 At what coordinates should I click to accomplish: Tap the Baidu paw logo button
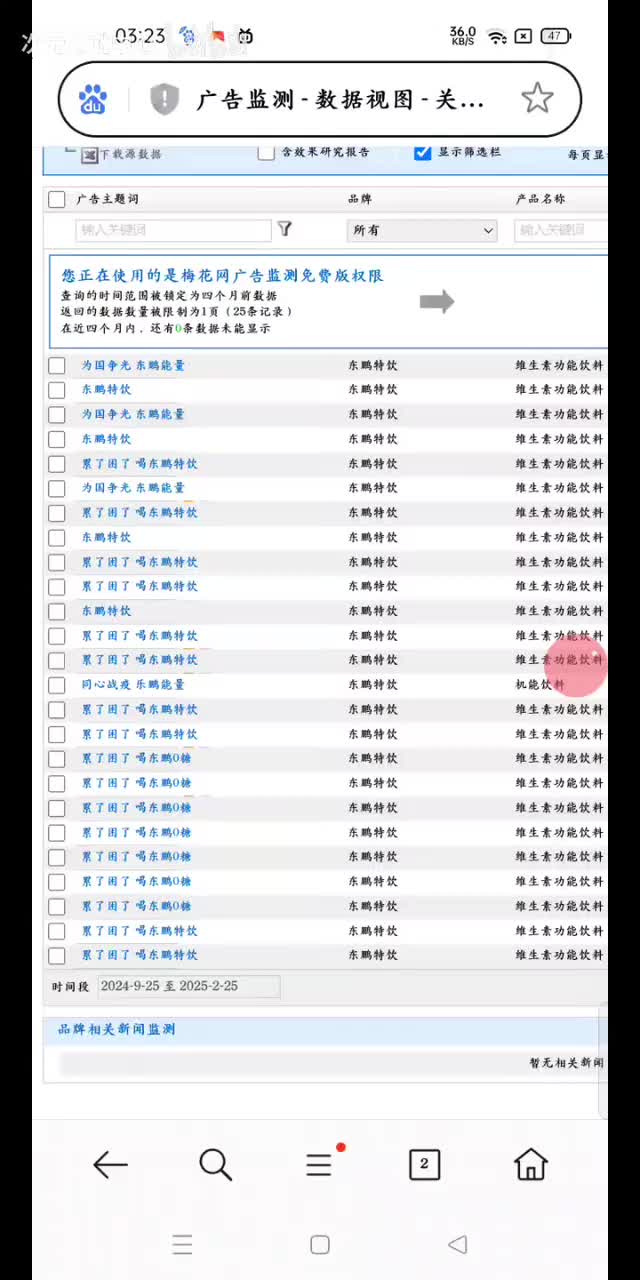tap(93, 99)
